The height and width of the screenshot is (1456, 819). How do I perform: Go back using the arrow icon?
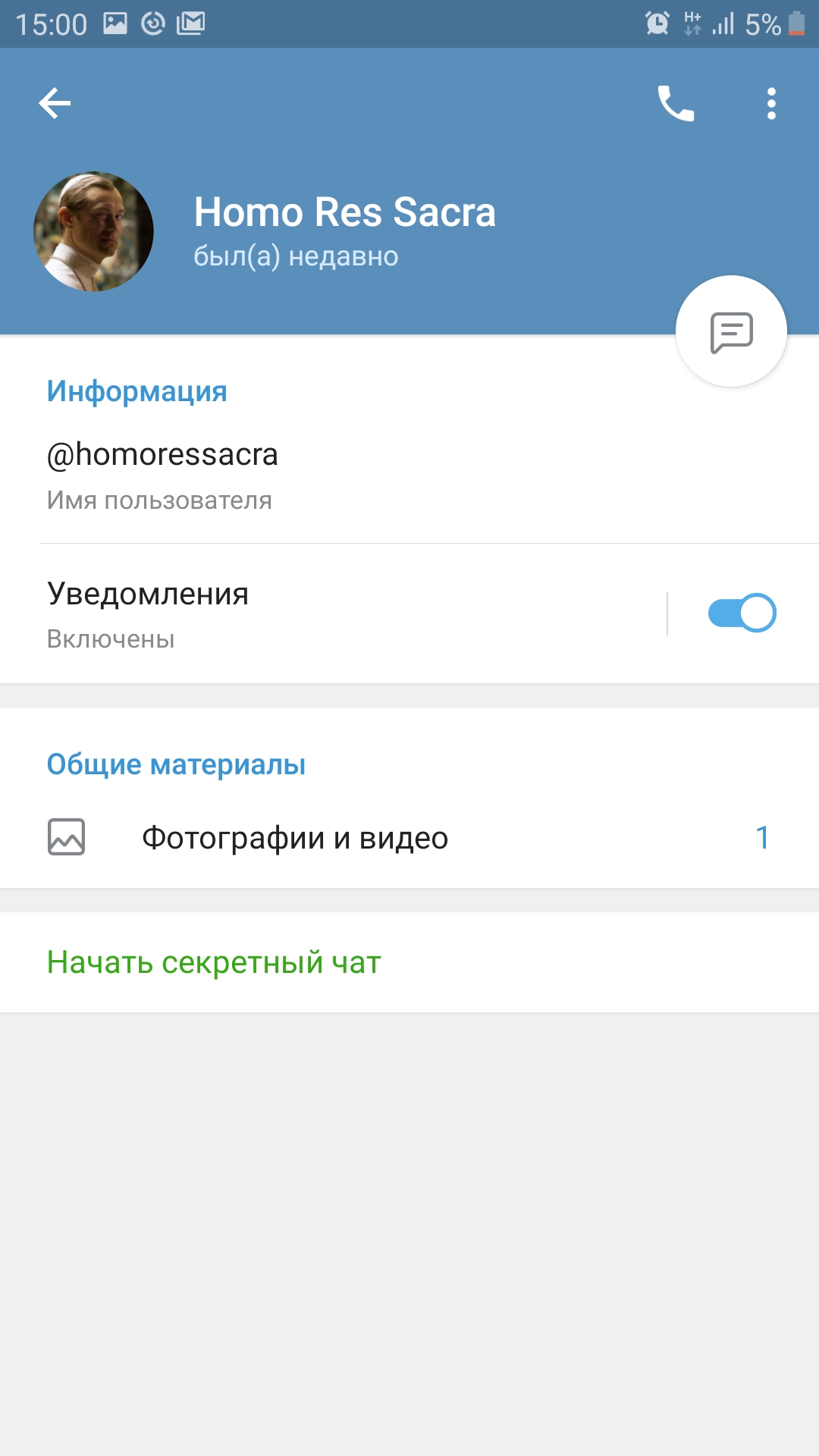55,103
